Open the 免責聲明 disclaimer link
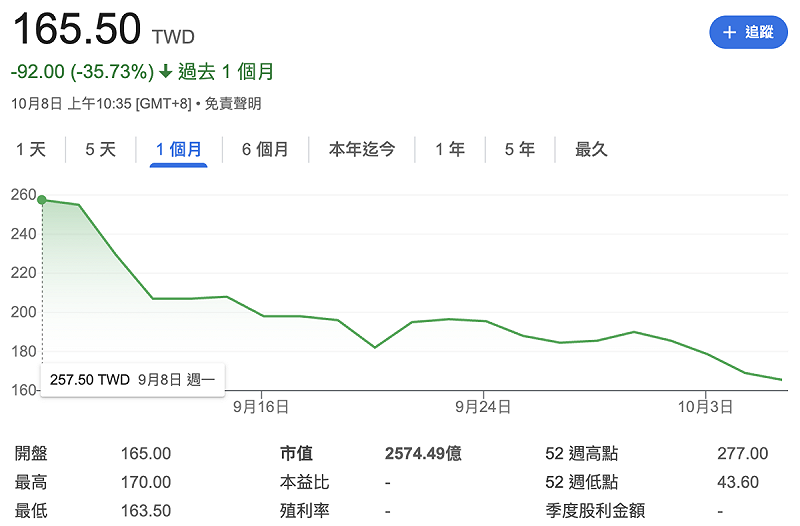 233,103
